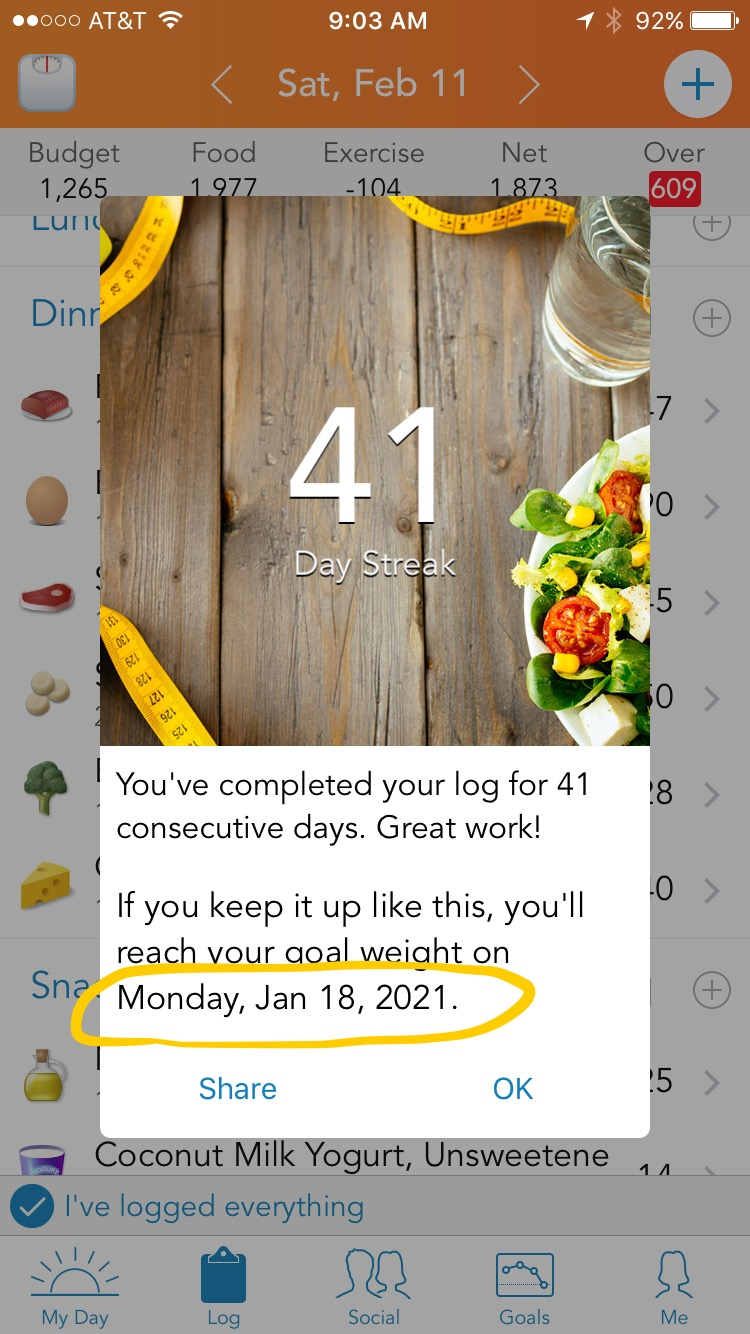
Task: Share the 41 day streak
Action: pyautogui.click(x=238, y=1089)
